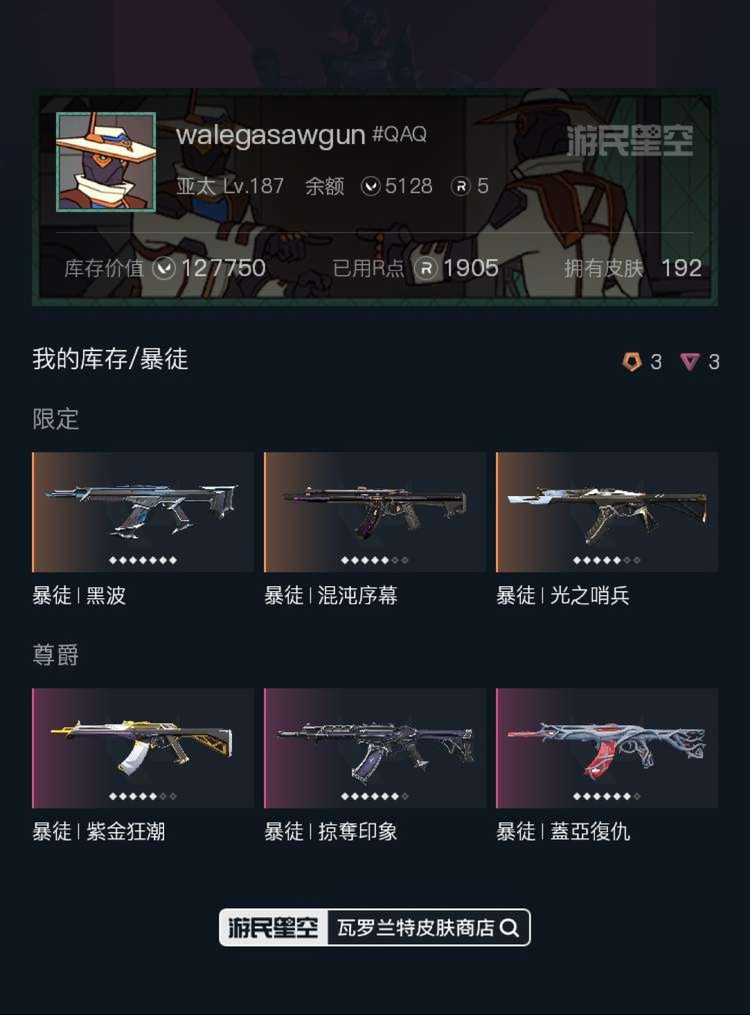Select the 暴徒|蓋亞復仇 skin preview
This screenshot has height=1015, width=750.
(606, 747)
